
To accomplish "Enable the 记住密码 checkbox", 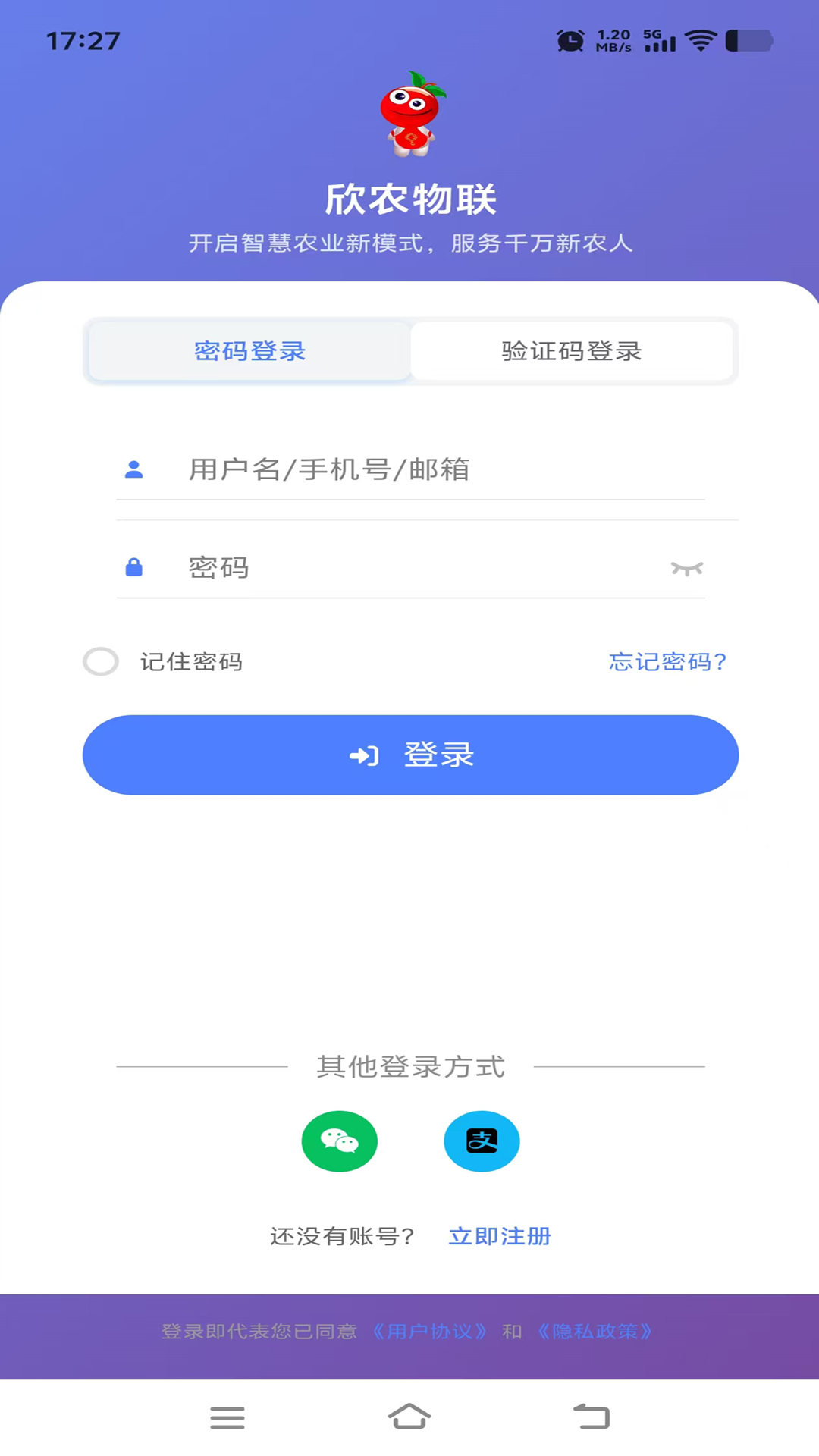I will (101, 661).
